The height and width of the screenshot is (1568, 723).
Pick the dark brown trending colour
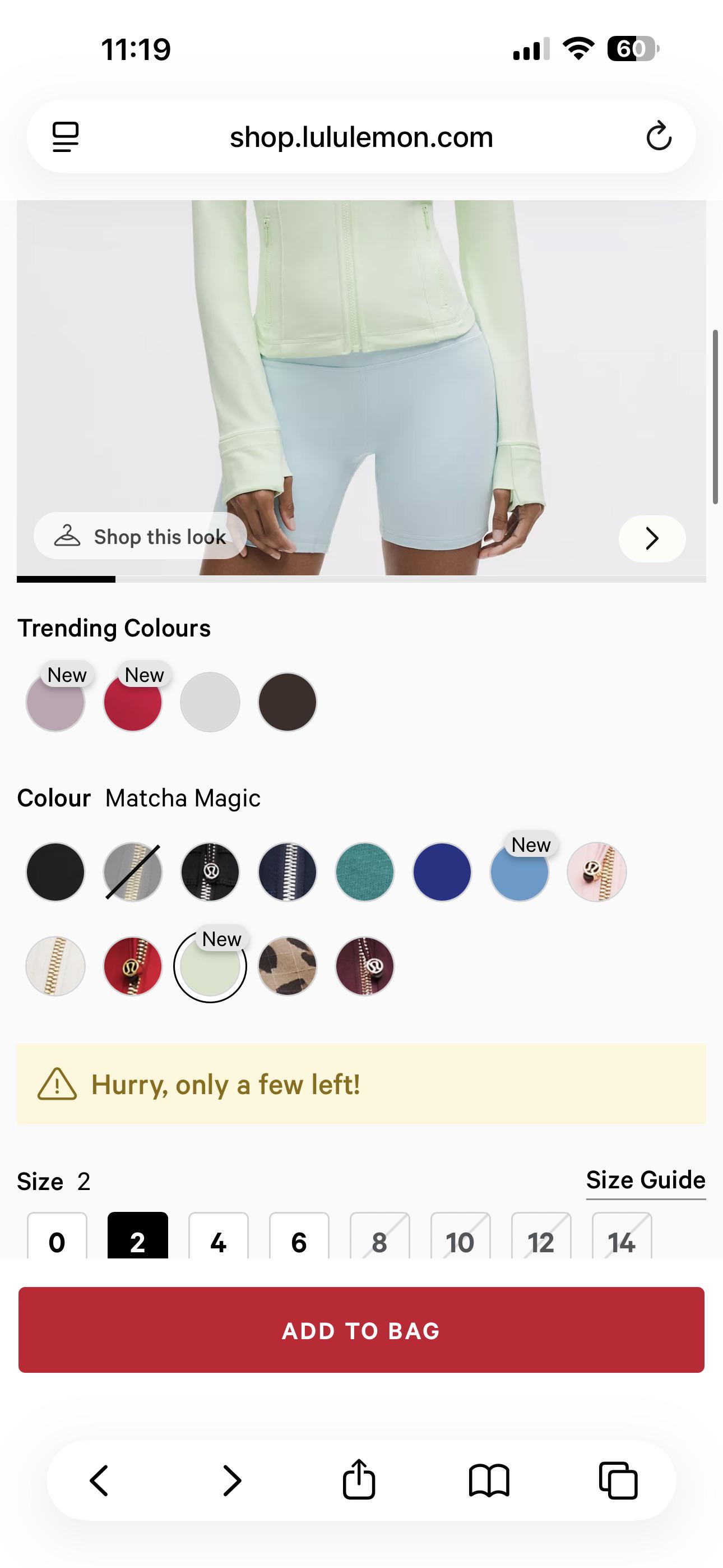(288, 702)
